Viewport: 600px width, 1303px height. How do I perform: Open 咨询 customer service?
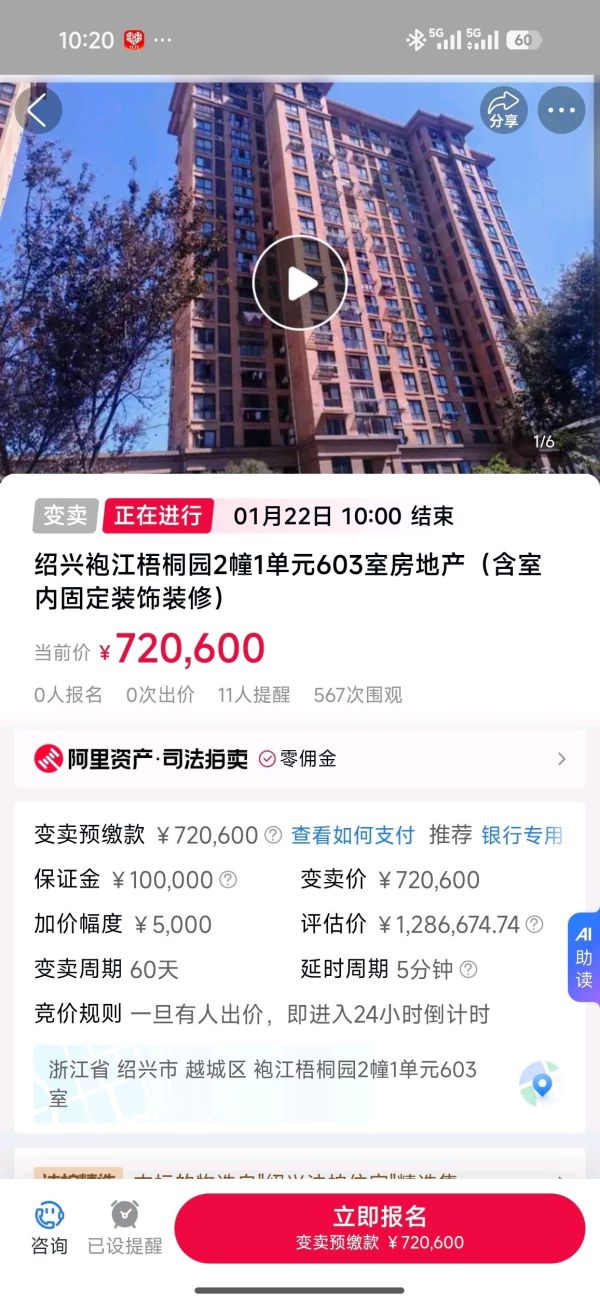pos(49,1229)
